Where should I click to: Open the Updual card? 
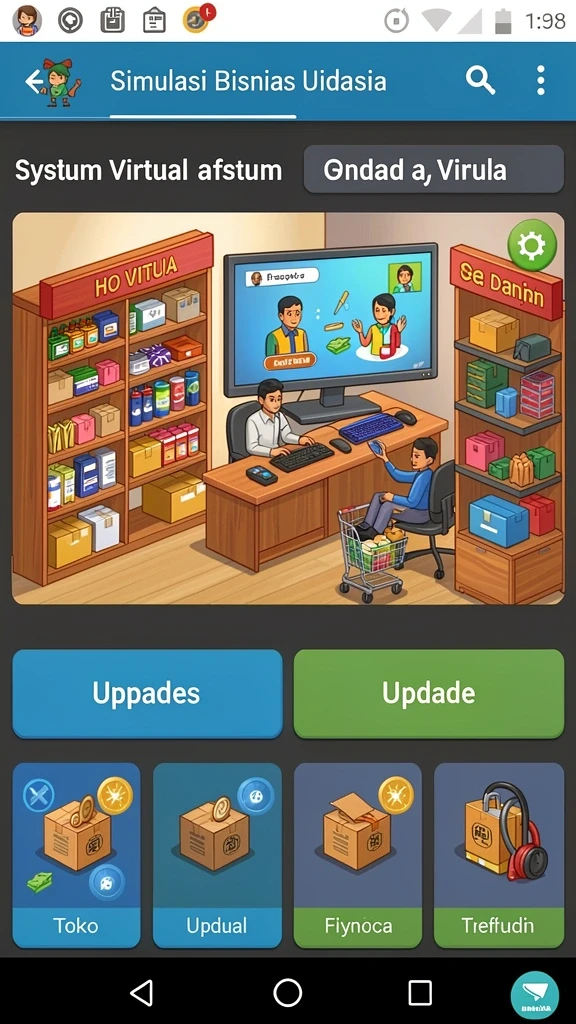217,855
